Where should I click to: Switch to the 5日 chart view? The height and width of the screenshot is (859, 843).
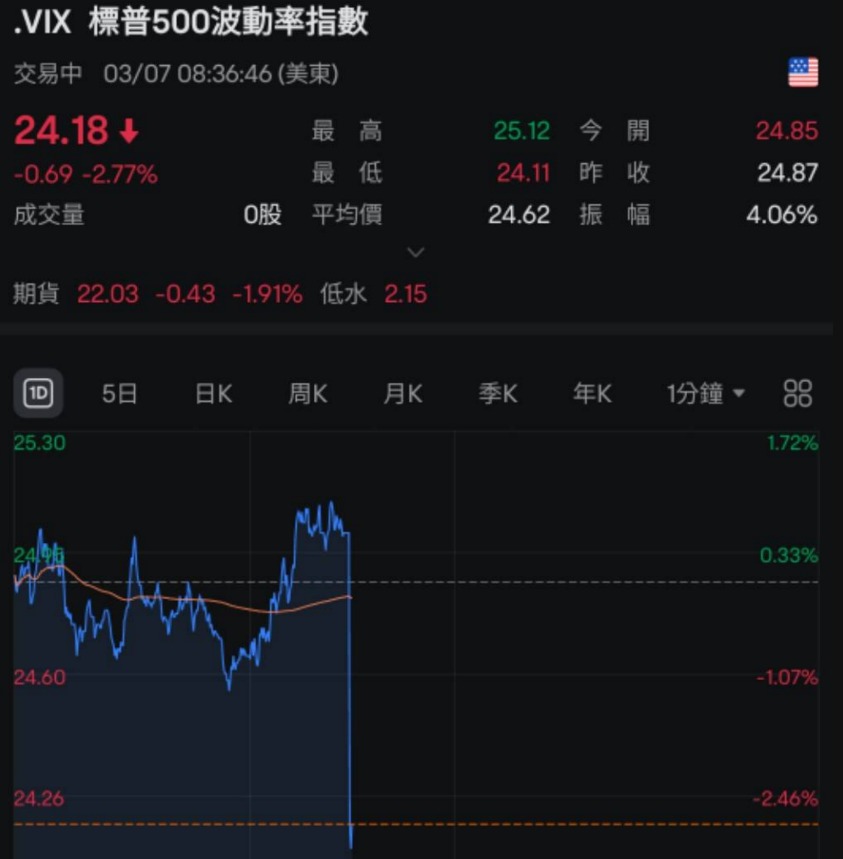119,393
